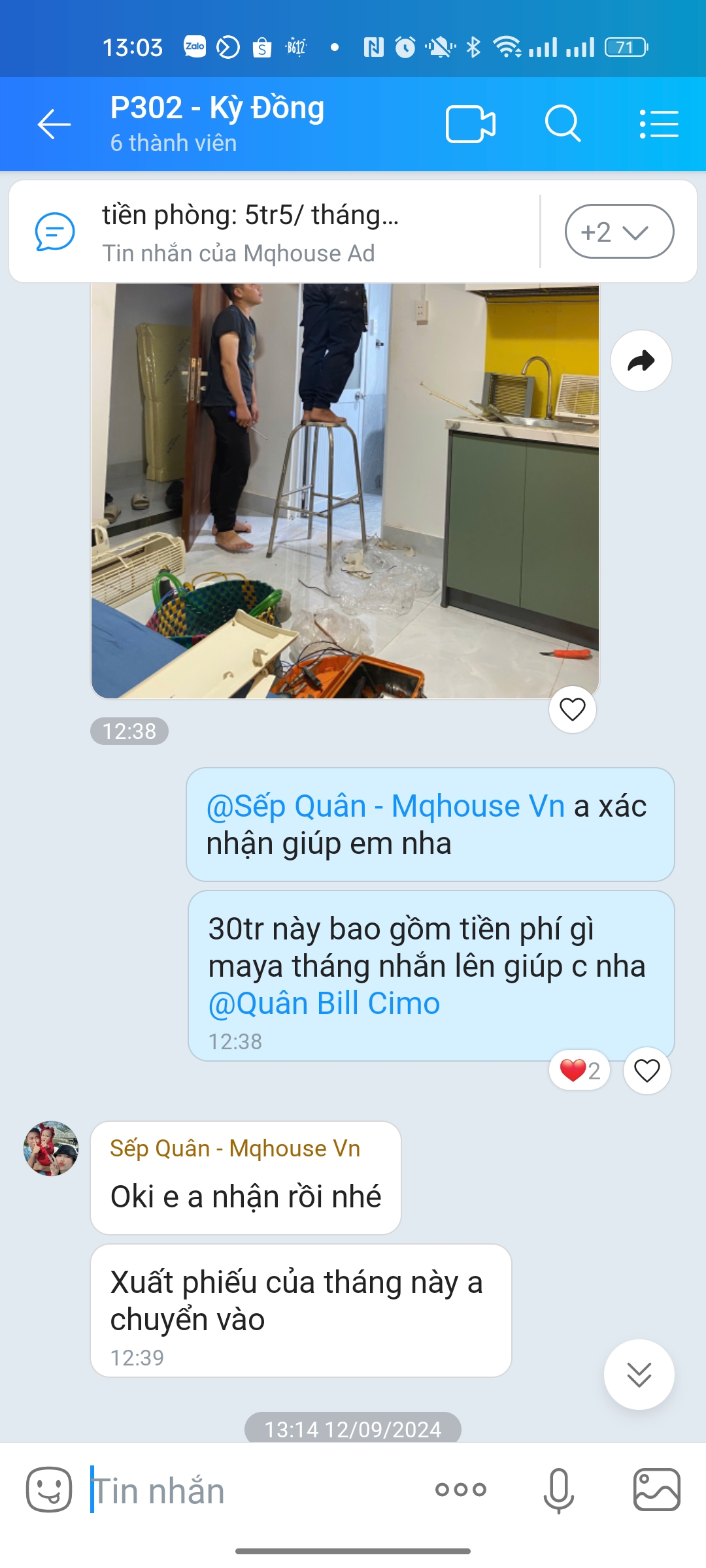Image resolution: width=706 pixels, height=1568 pixels.
Task: Go back from the P302 chat
Action: [x=54, y=124]
